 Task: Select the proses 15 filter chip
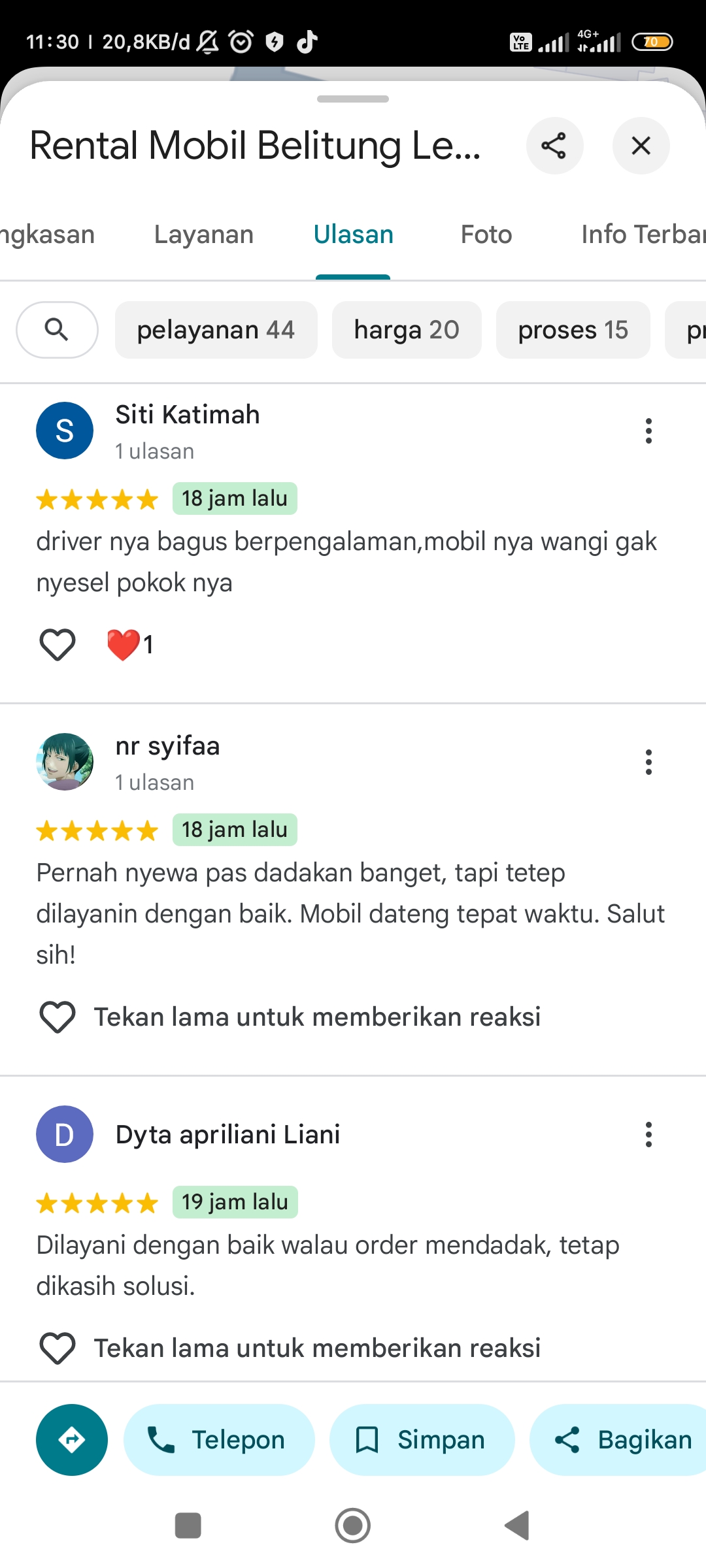click(x=573, y=330)
